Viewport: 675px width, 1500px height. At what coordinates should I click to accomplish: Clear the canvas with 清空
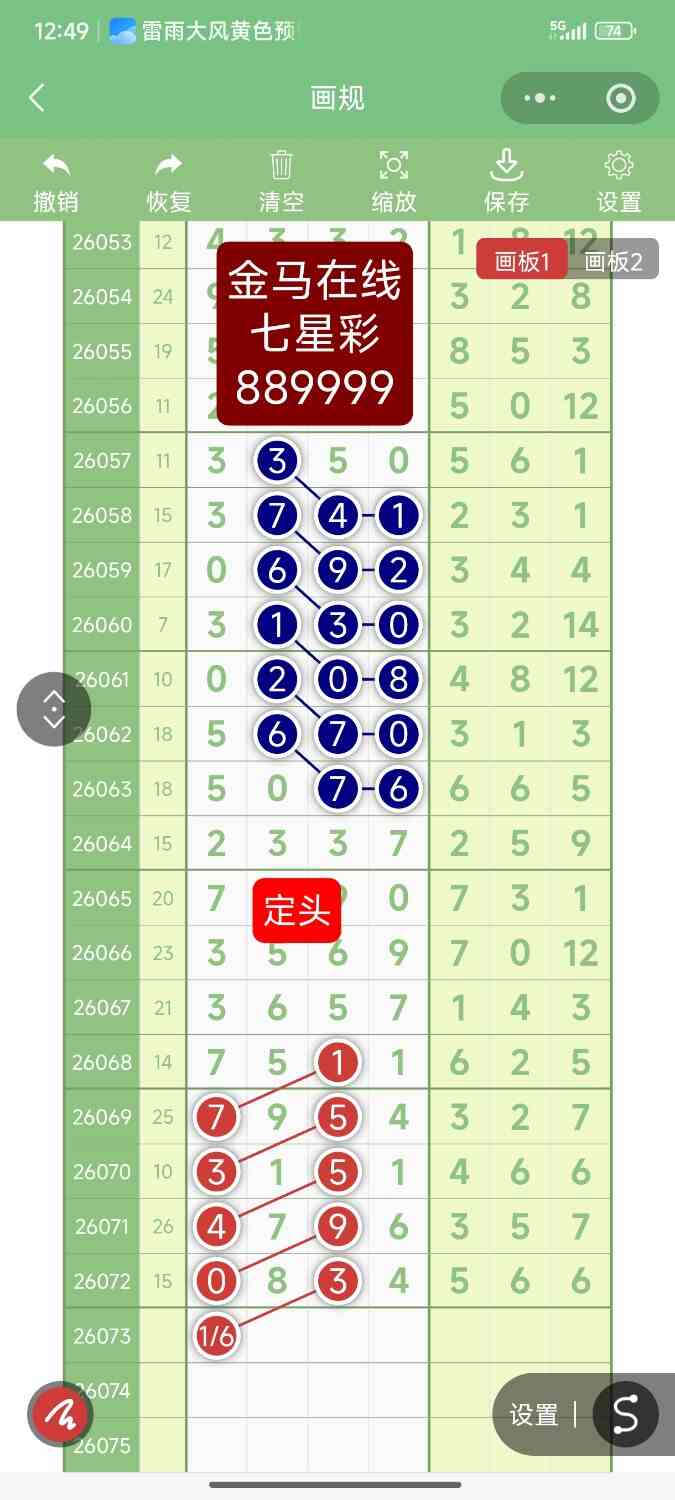281,182
